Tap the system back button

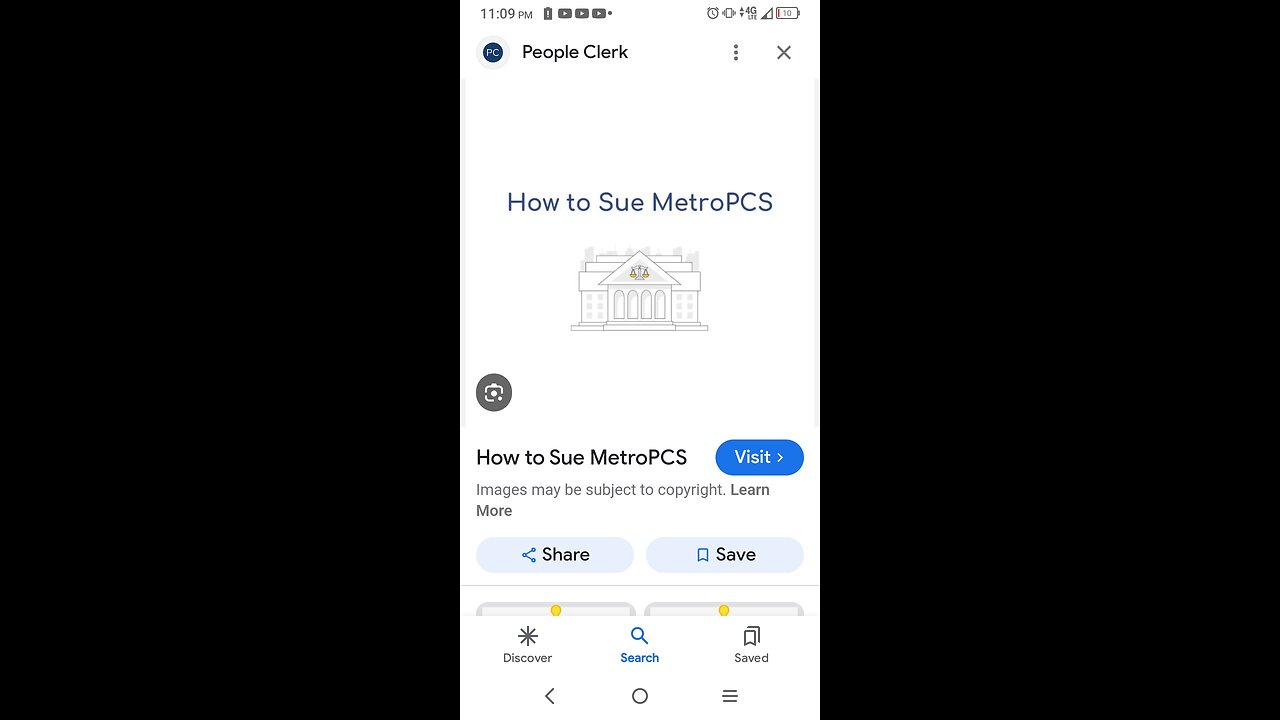click(549, 696)
